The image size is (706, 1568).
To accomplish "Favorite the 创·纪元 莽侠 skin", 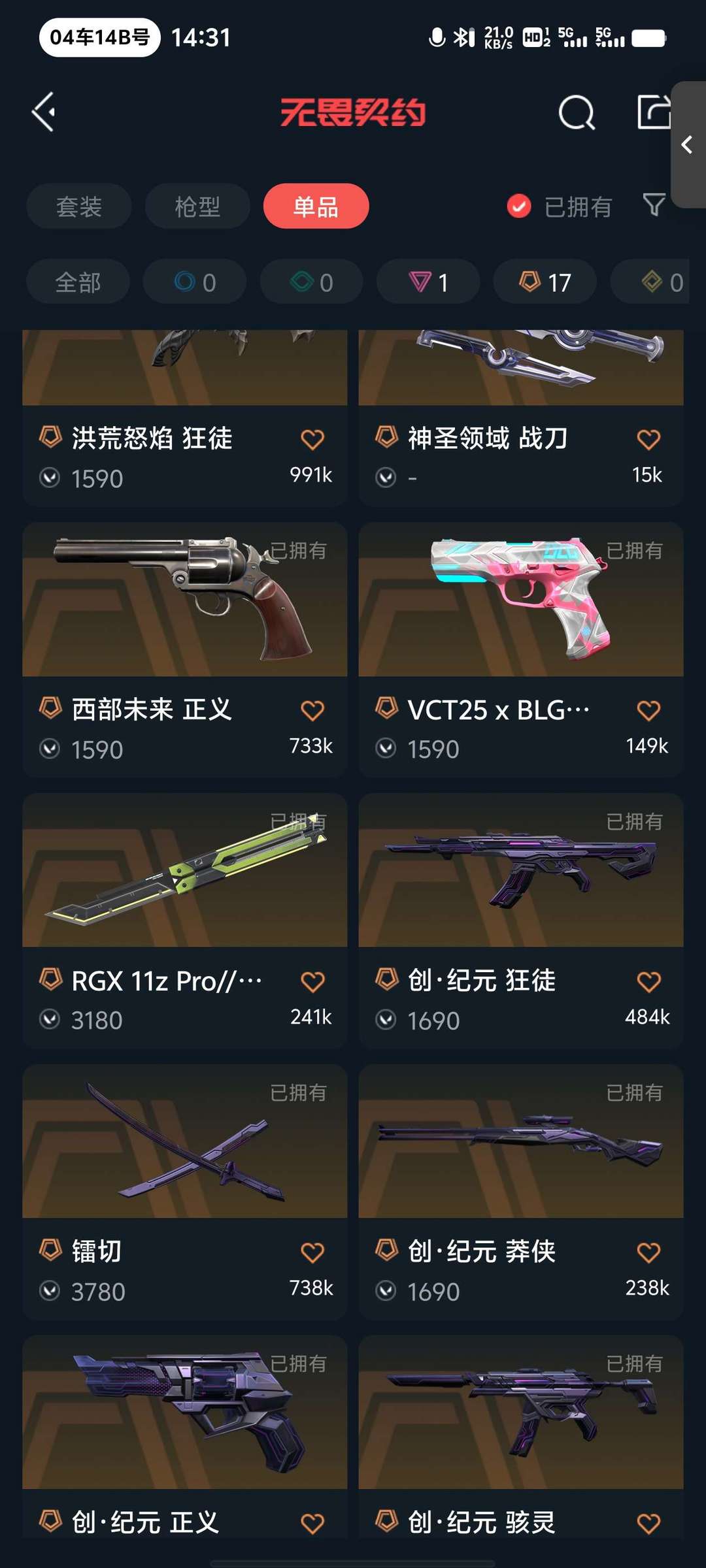I will click(648, 1252).
